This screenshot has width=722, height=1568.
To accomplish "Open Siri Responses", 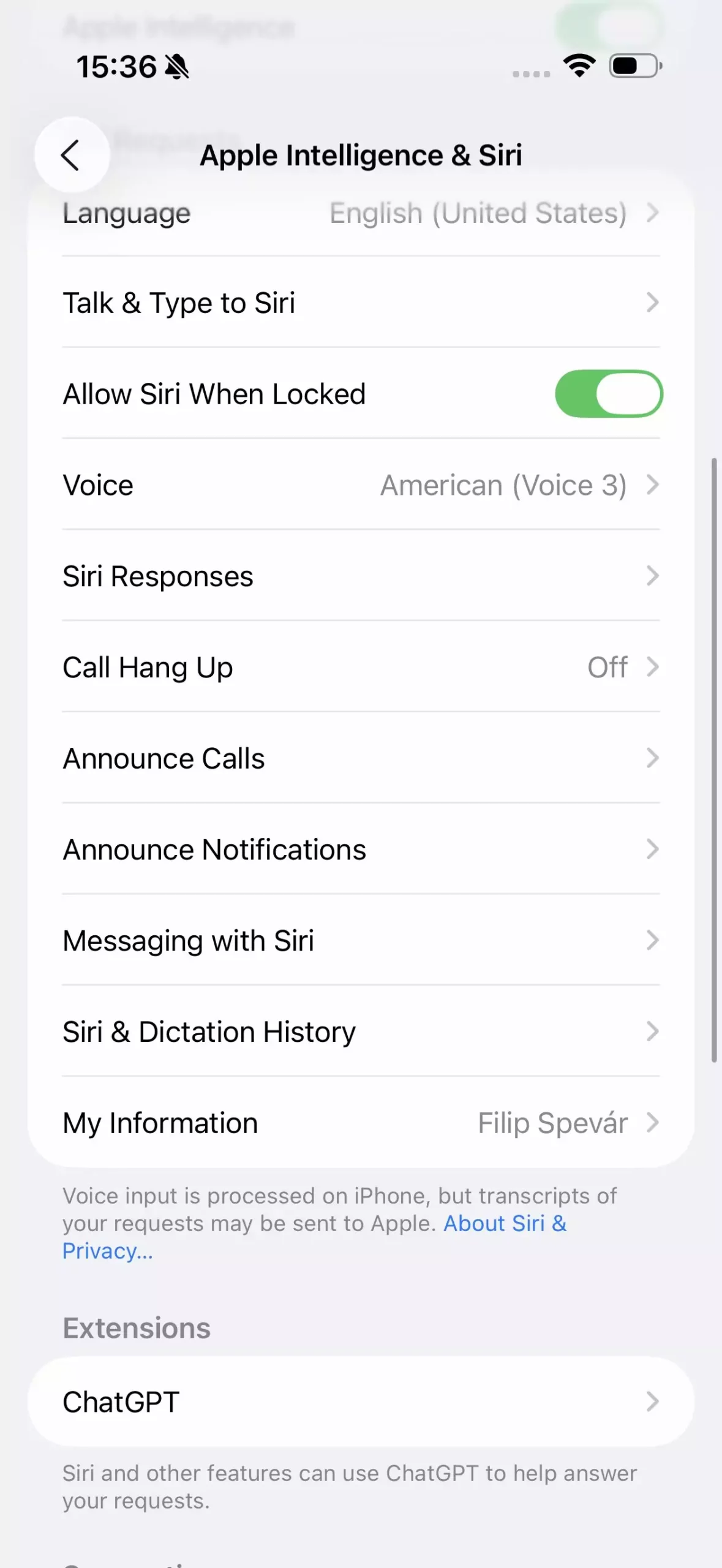I will [361, 576].
